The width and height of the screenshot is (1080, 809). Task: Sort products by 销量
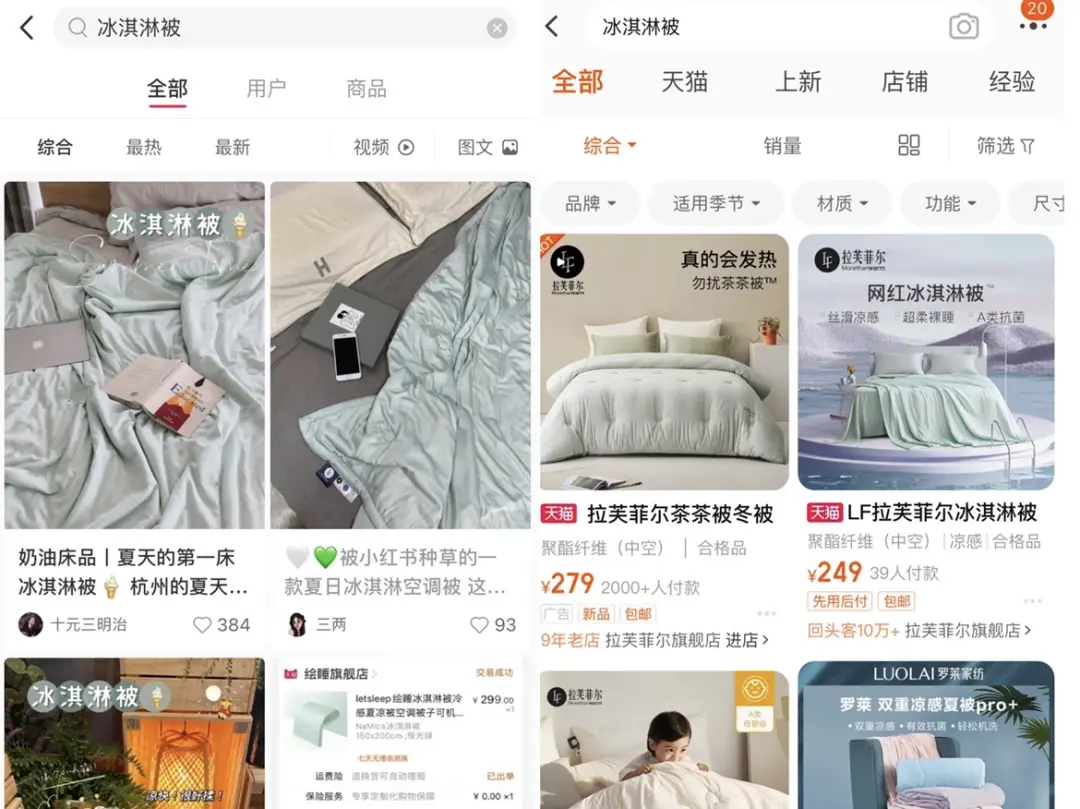click(782, 146)
